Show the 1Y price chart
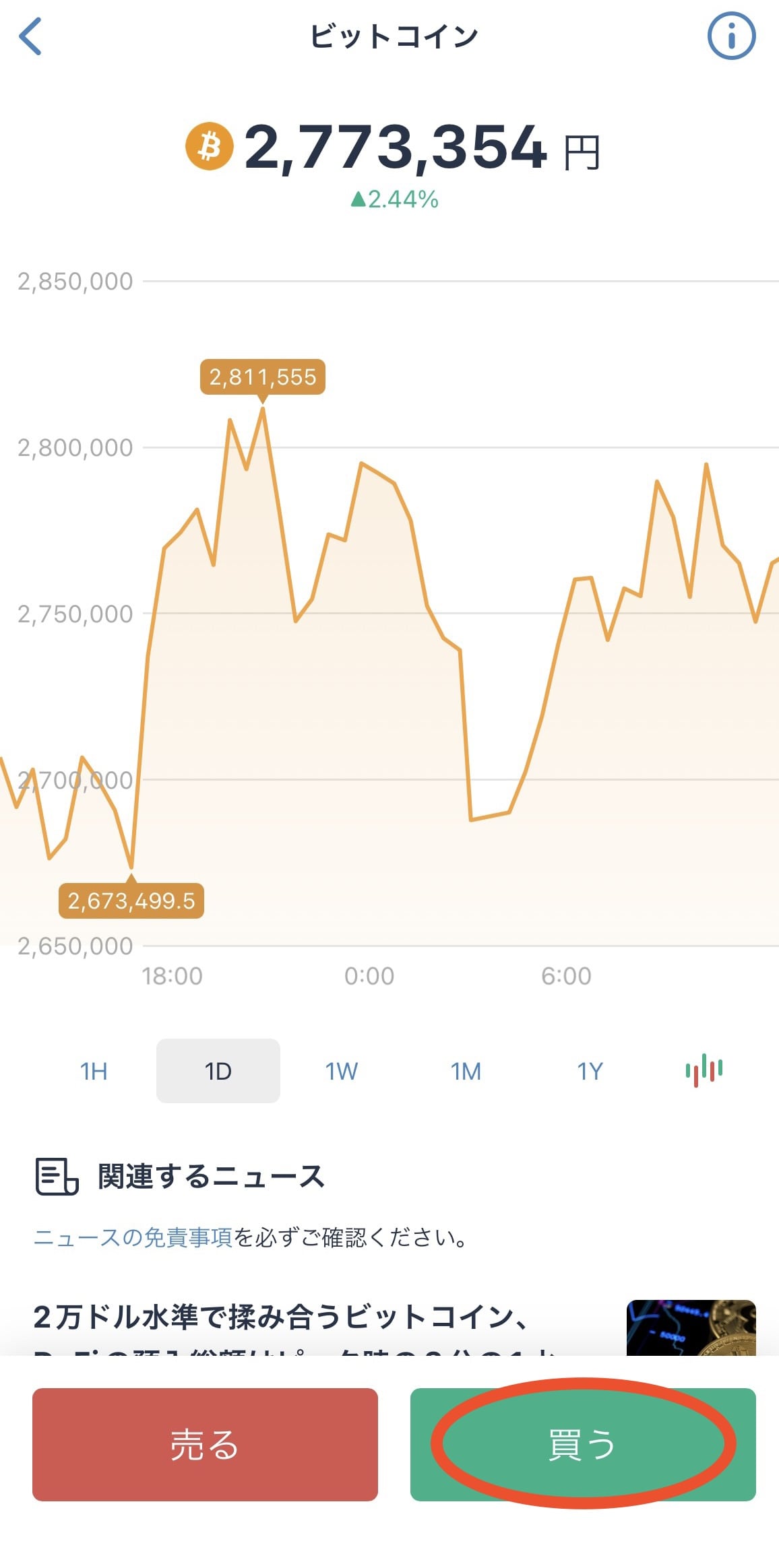779x1568 pixels. point(590,1071)
